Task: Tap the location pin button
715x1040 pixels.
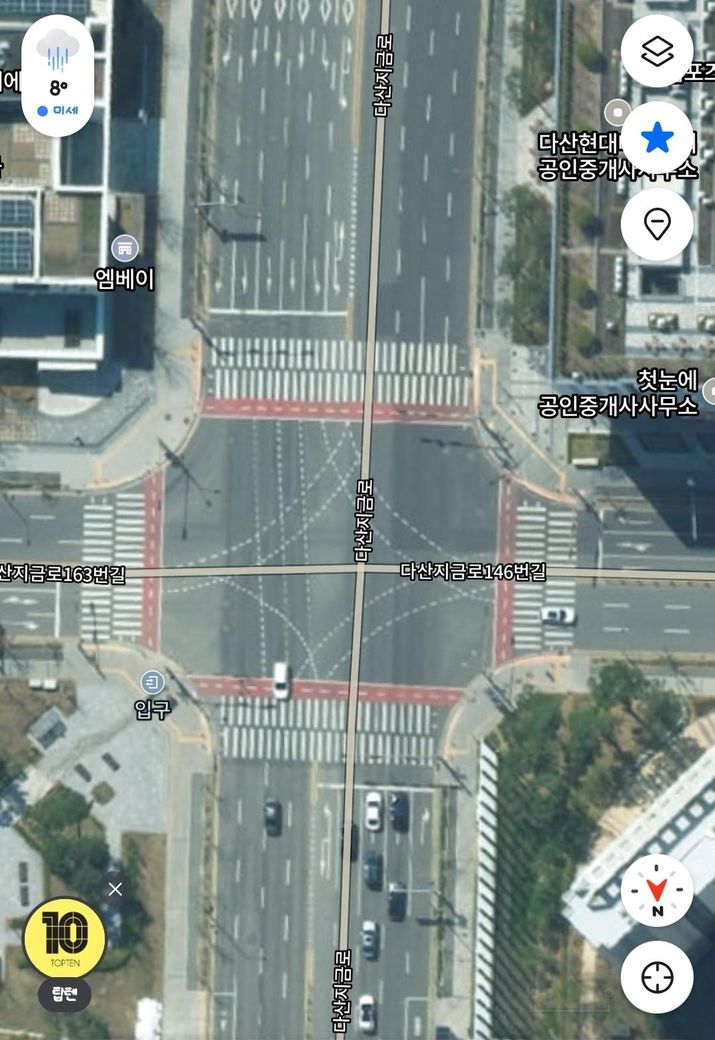Action: 656,224
